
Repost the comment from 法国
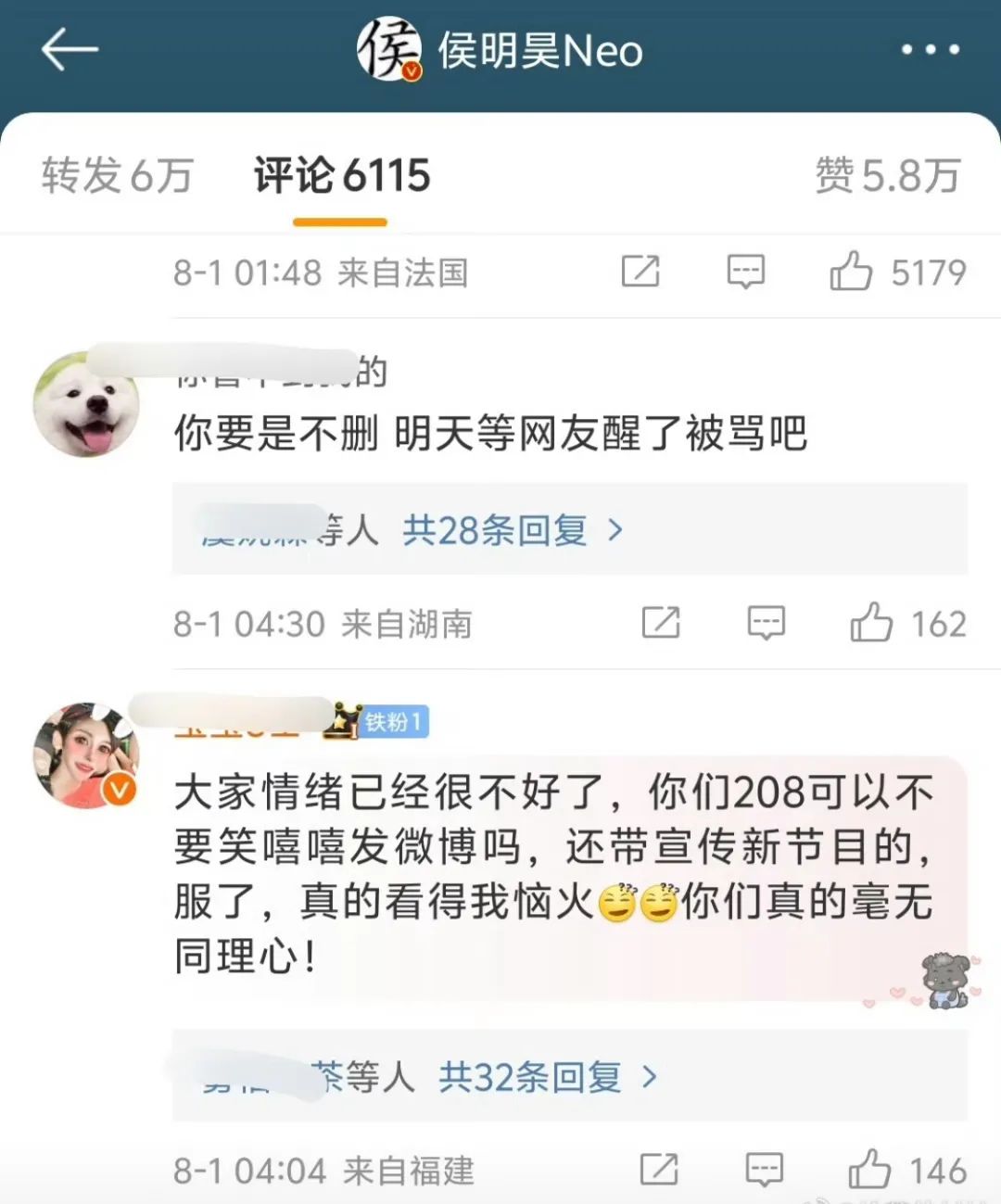pyautogui.click(x=640, y=272)
